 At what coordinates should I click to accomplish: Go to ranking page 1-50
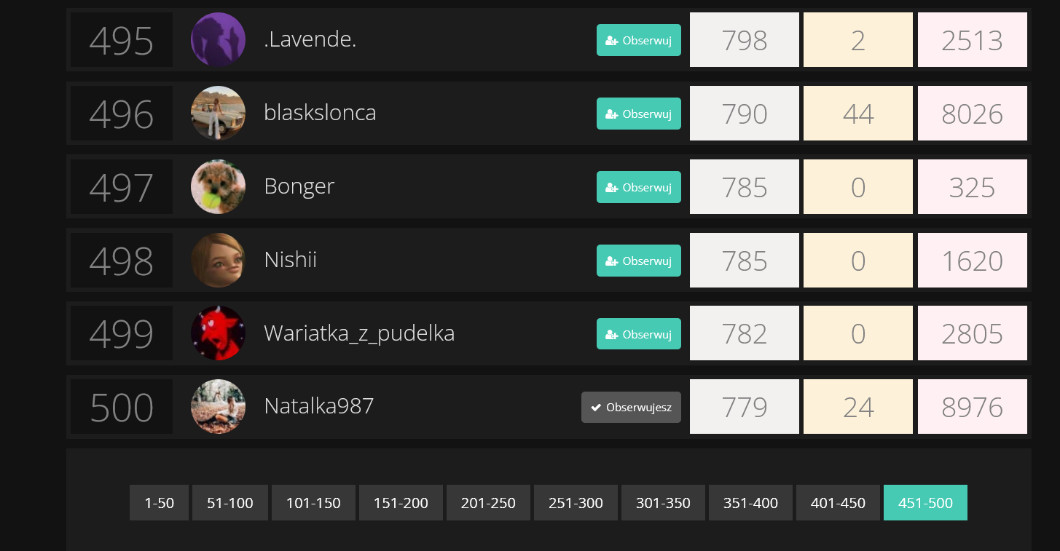159,503
